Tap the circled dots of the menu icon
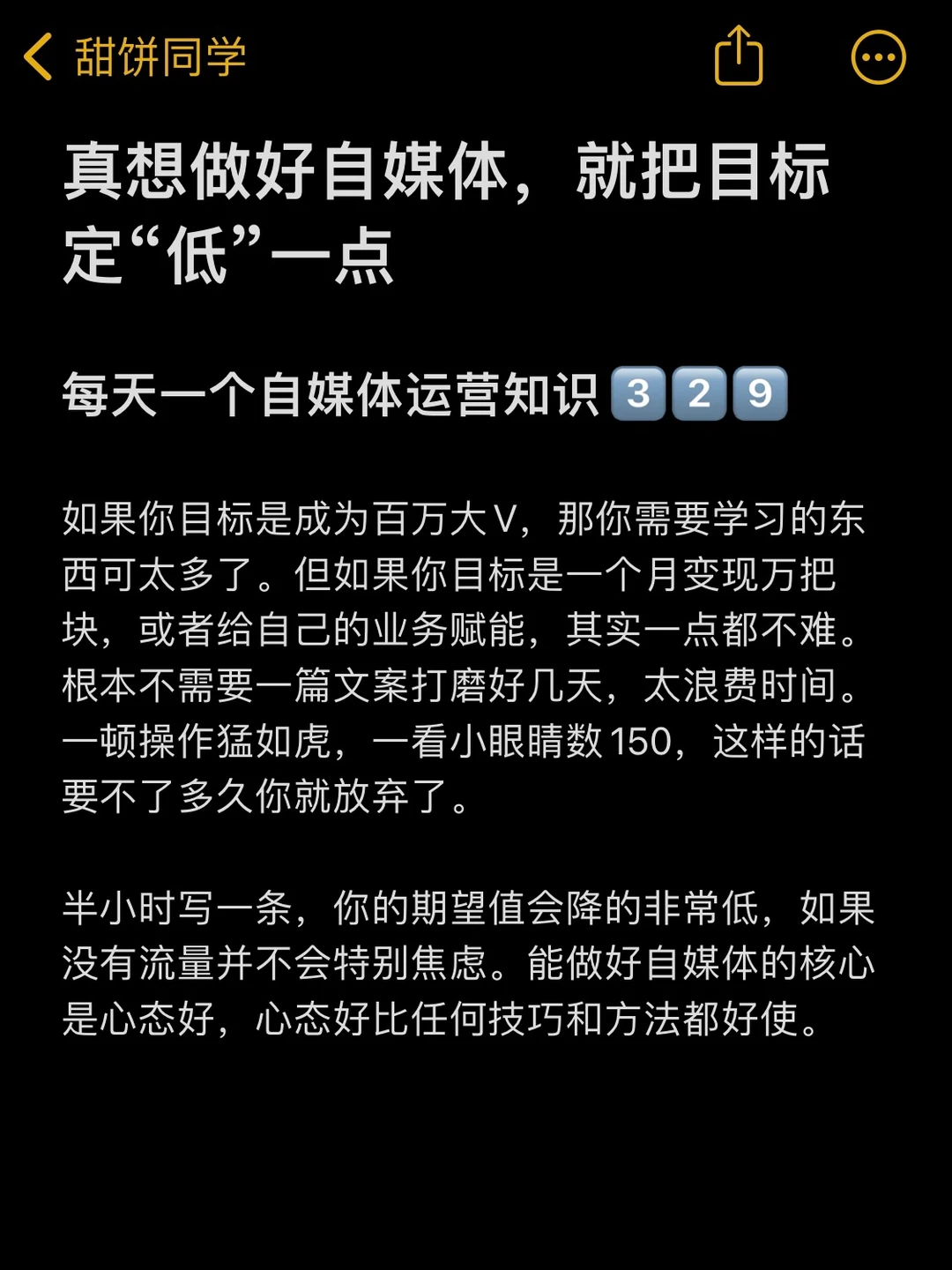Image resolution: width=952 pixels, height=1270 pixels. coord(878,55)
